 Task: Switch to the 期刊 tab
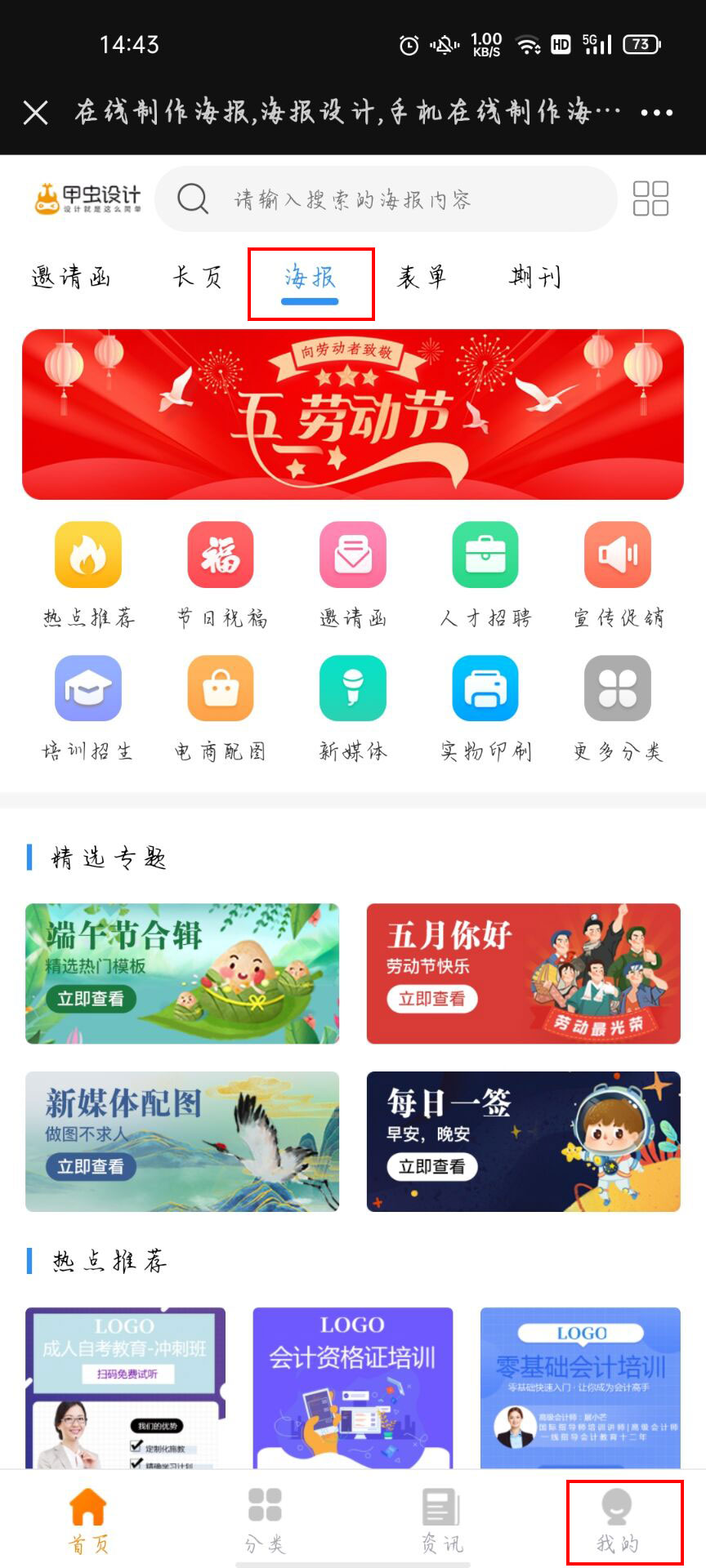(533, 278)
